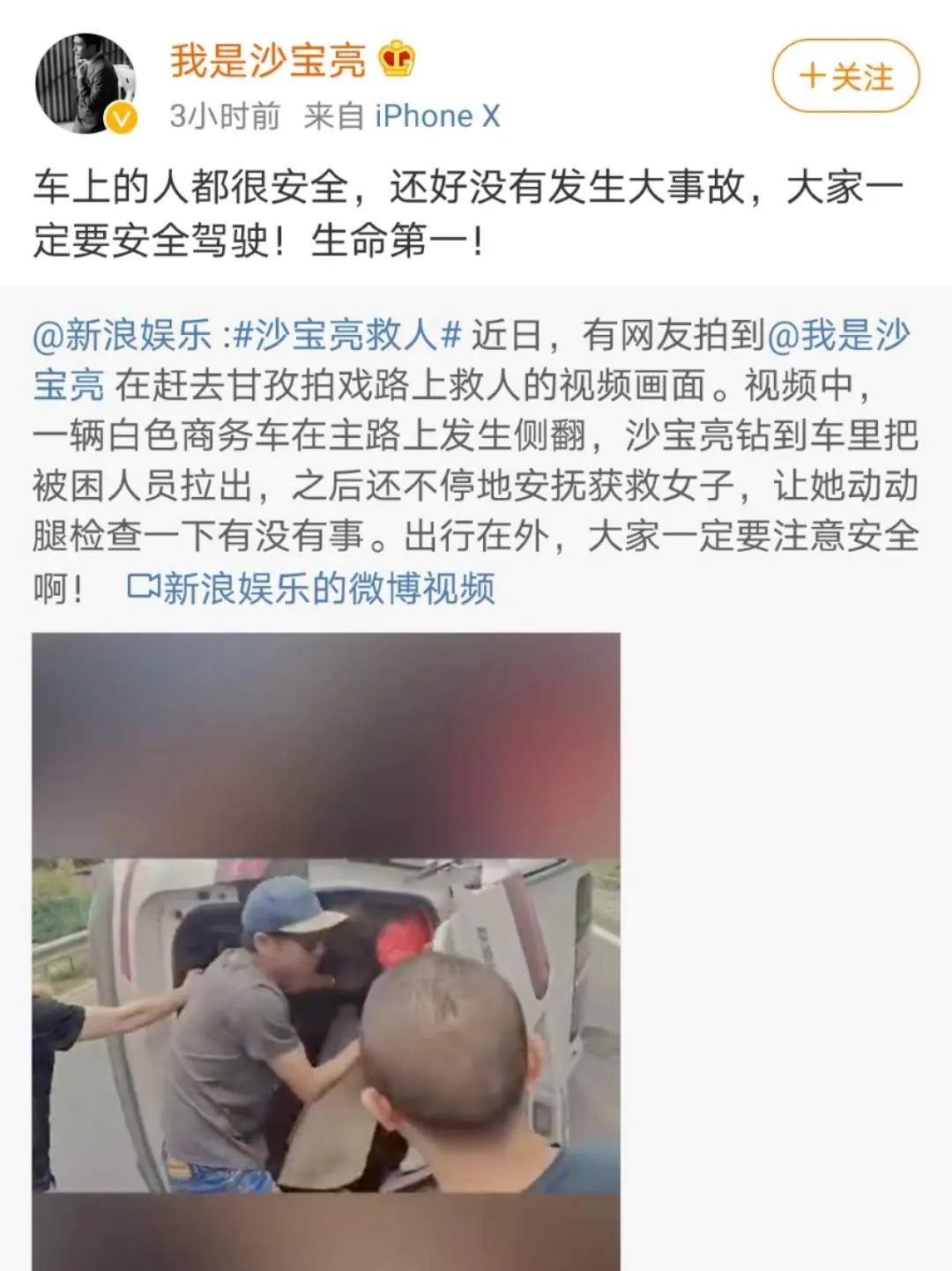Open the @新浪娱乐 mention
Screen dimensions: 952x1271
click(x=123, y=336)
